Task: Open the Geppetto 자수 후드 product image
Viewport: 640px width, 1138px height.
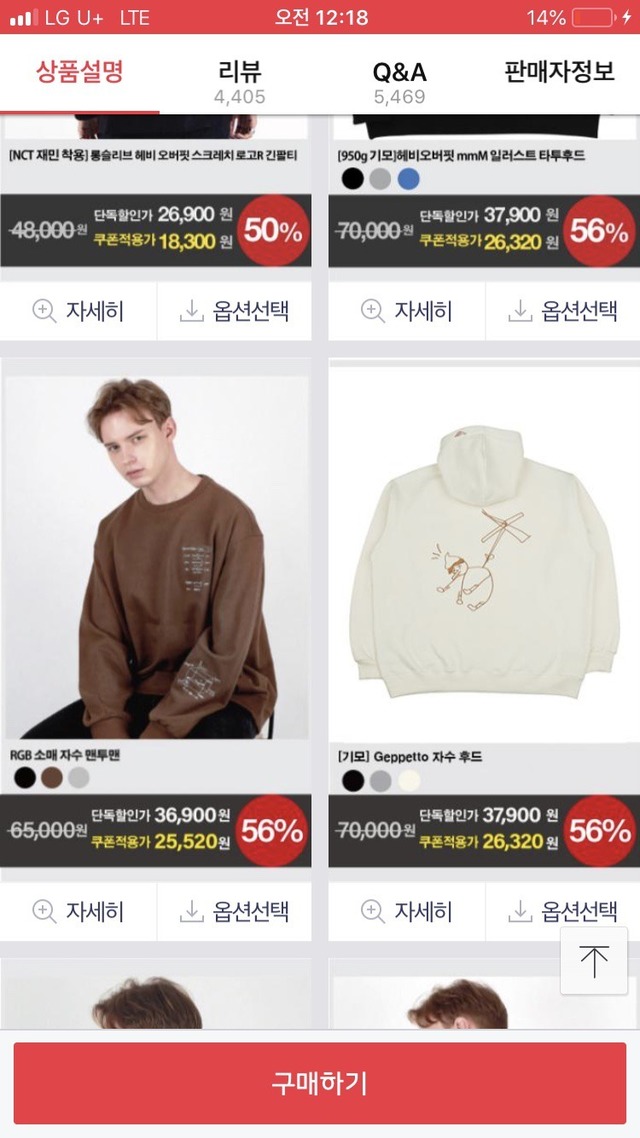Action: tap(485, 557)
